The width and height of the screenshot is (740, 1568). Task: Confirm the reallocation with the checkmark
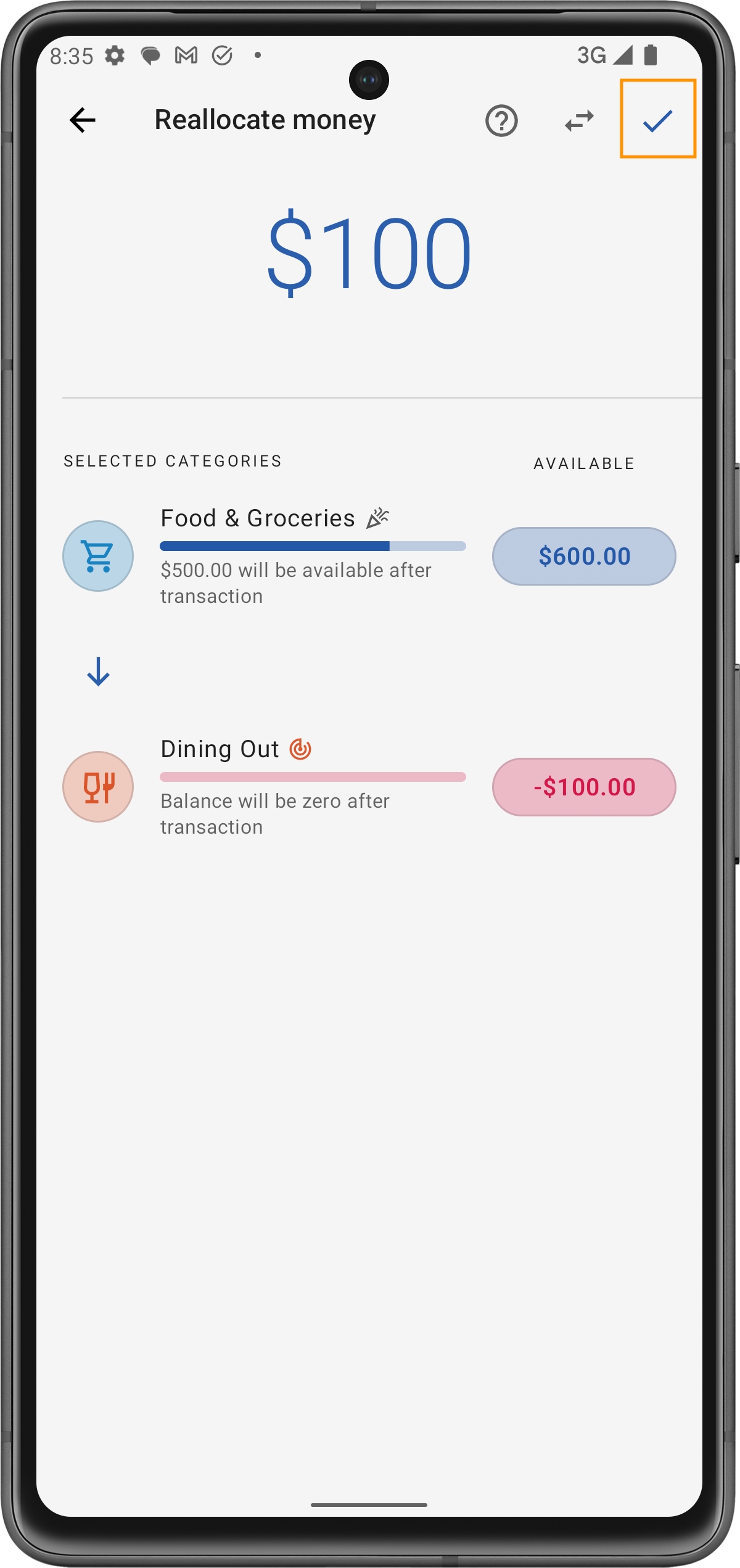pyautogui.click(x=657, y=120)
